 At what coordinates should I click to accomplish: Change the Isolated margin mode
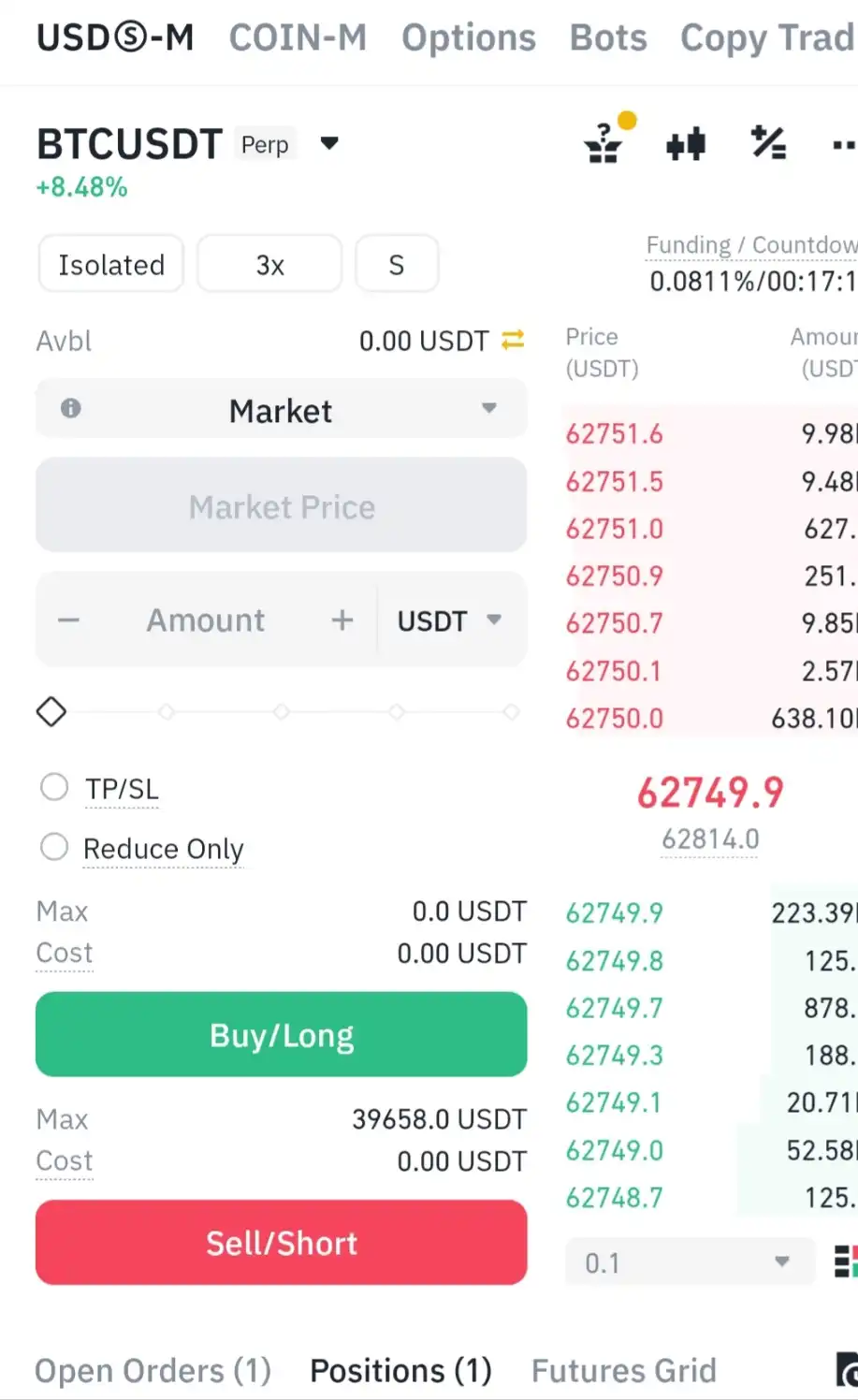(111, 265)
